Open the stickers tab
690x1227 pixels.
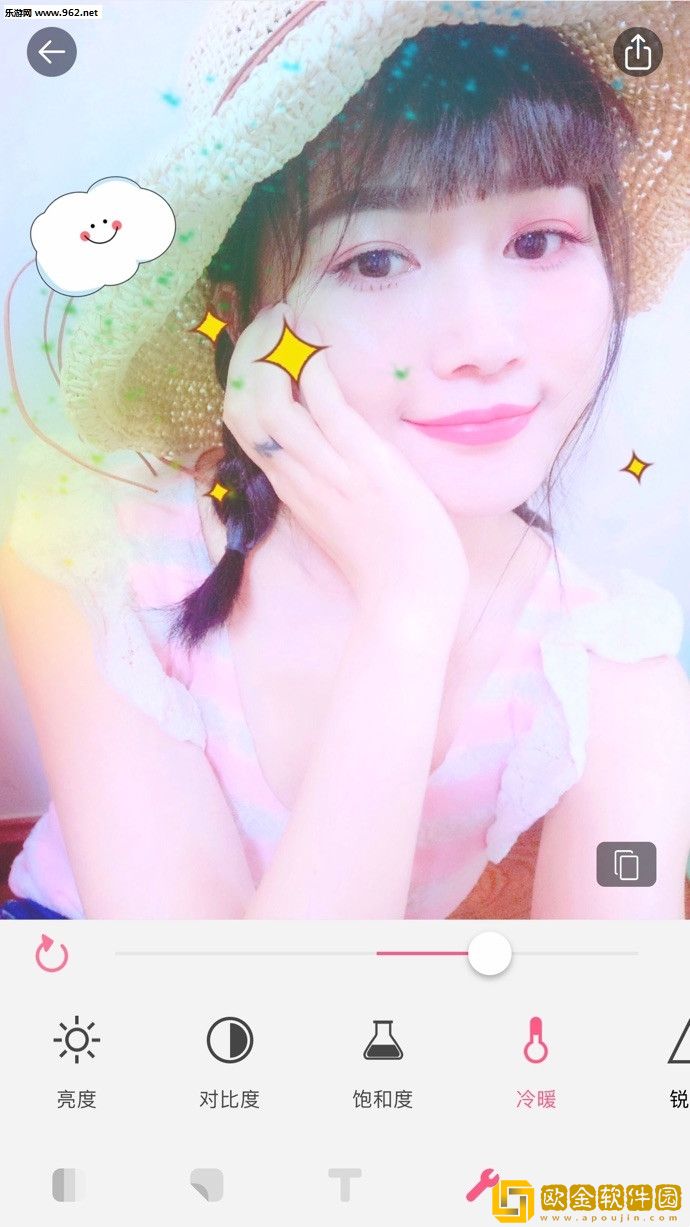[207, 1185]
